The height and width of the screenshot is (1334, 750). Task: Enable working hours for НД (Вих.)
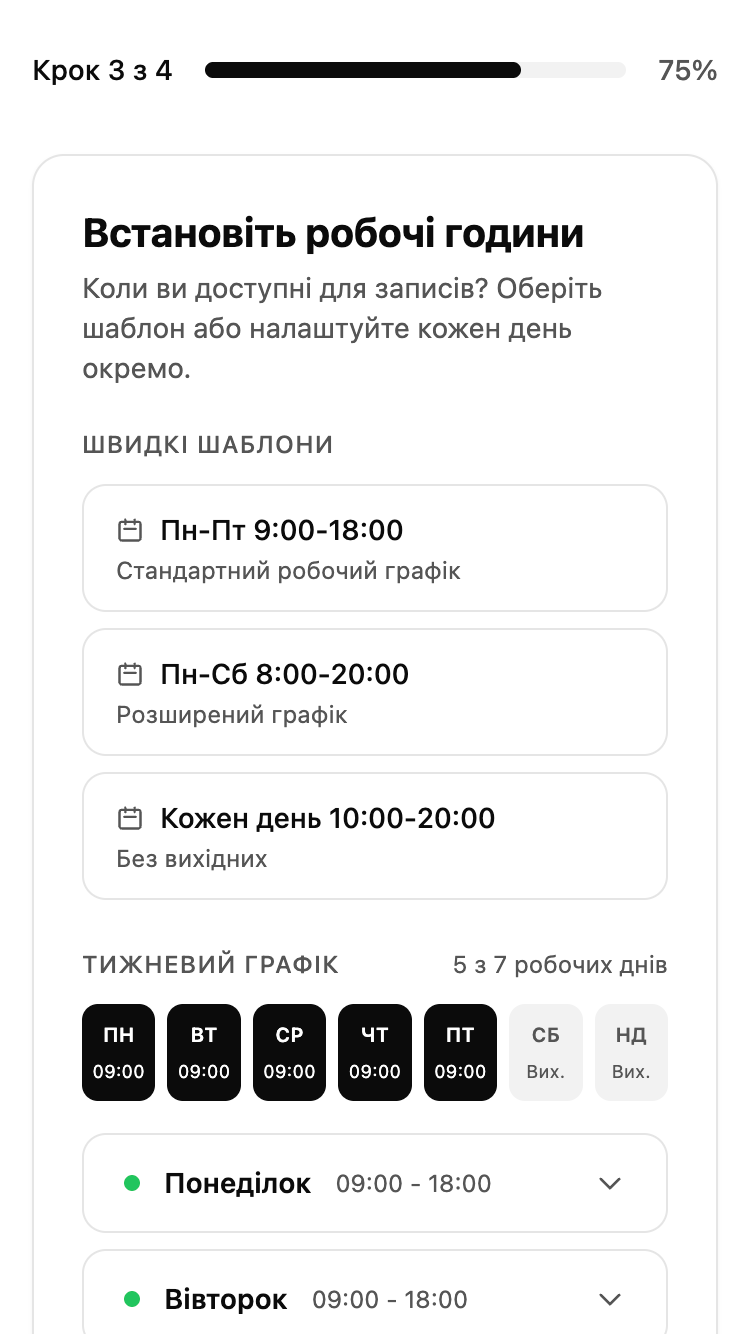tap(631, 1052)
